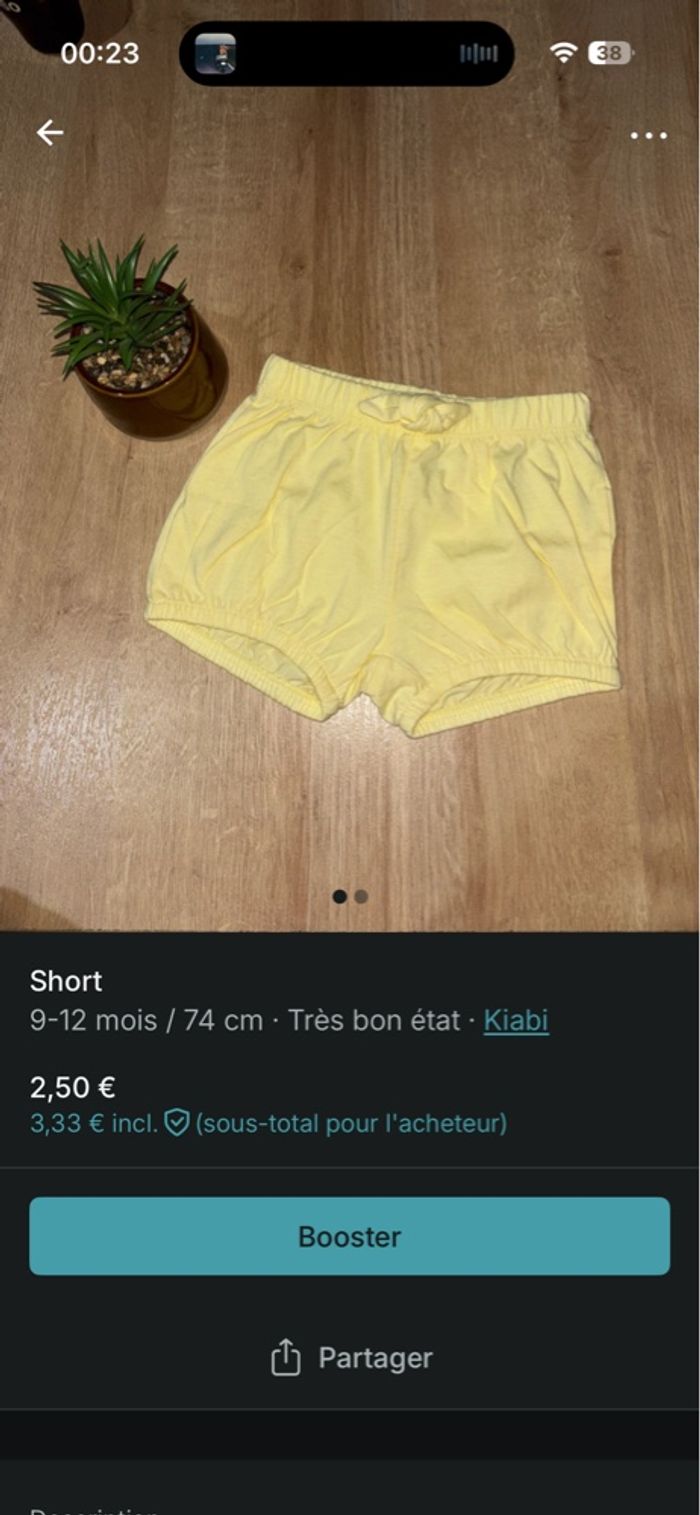Tap the Booster button

click(x=349, y=1236)
